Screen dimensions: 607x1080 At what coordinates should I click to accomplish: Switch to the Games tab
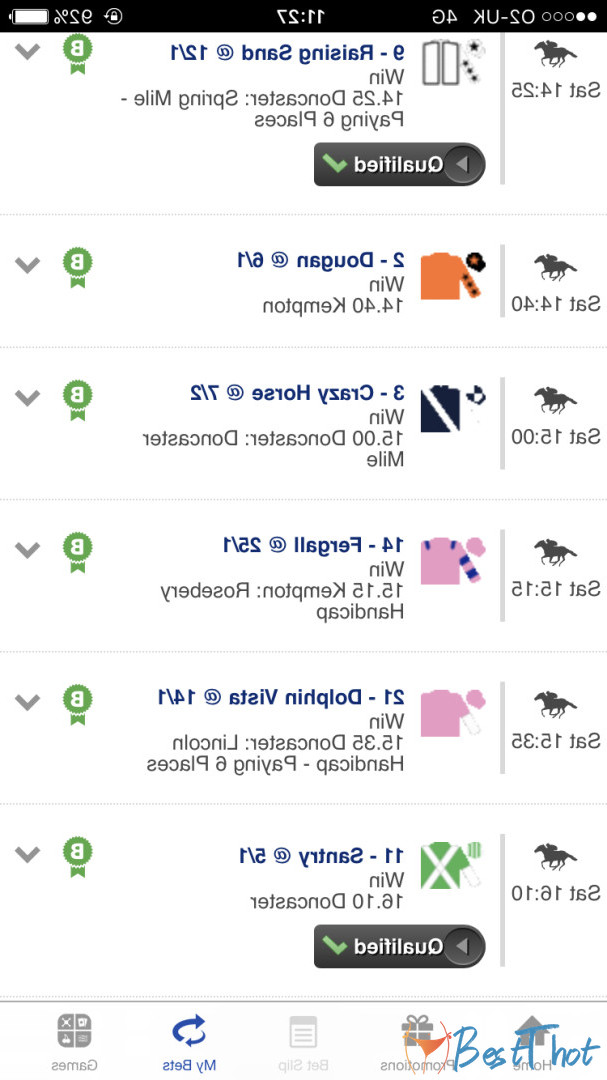(x=75, y=1040)
